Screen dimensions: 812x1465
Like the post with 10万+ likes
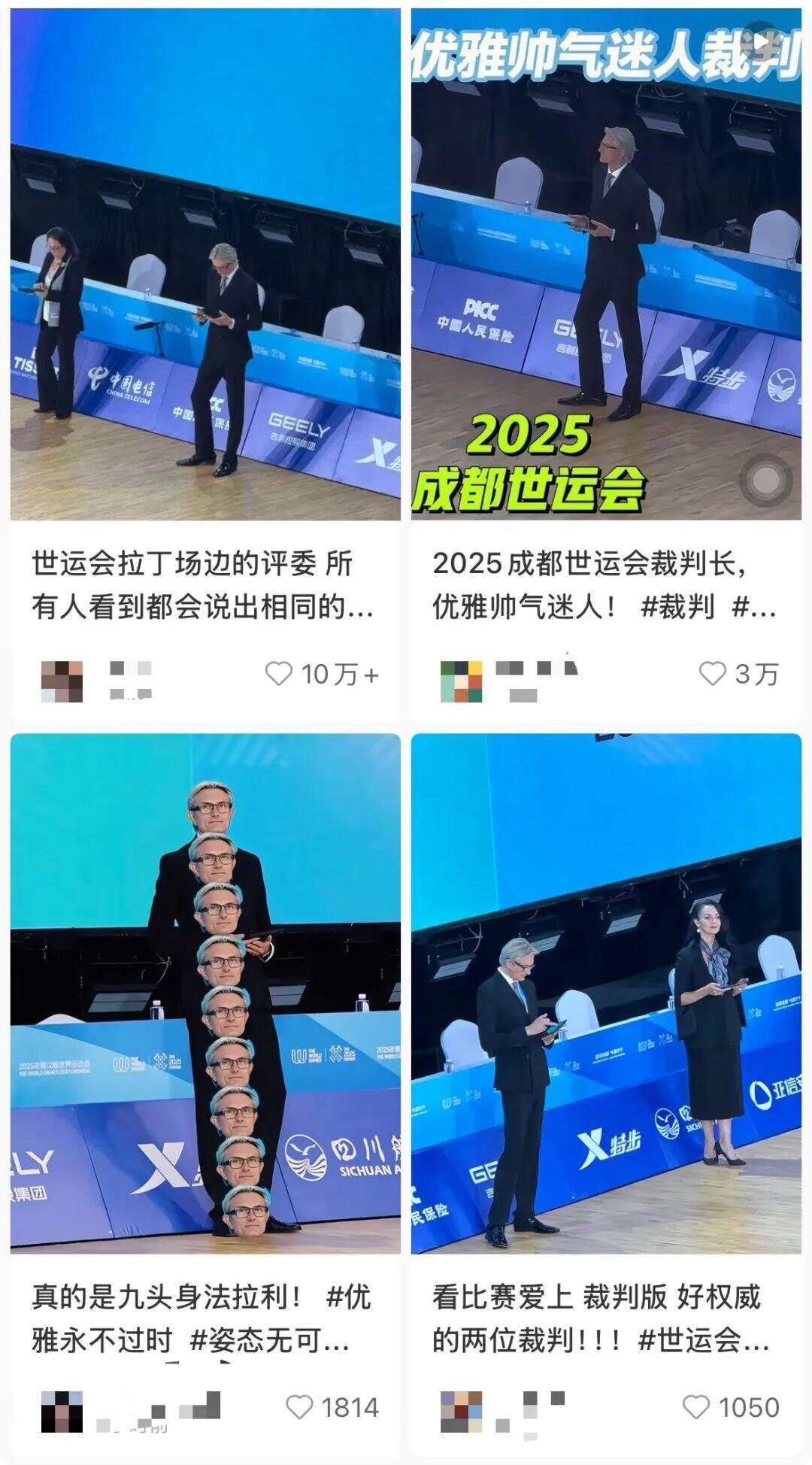pyautogui.click(x=279, y=673)
